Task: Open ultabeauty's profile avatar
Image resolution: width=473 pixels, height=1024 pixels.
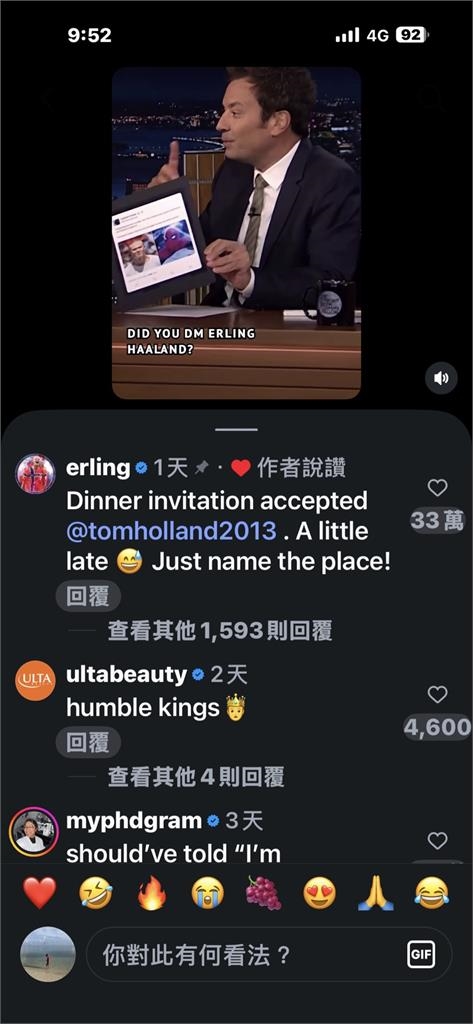Action: [35, 680]
